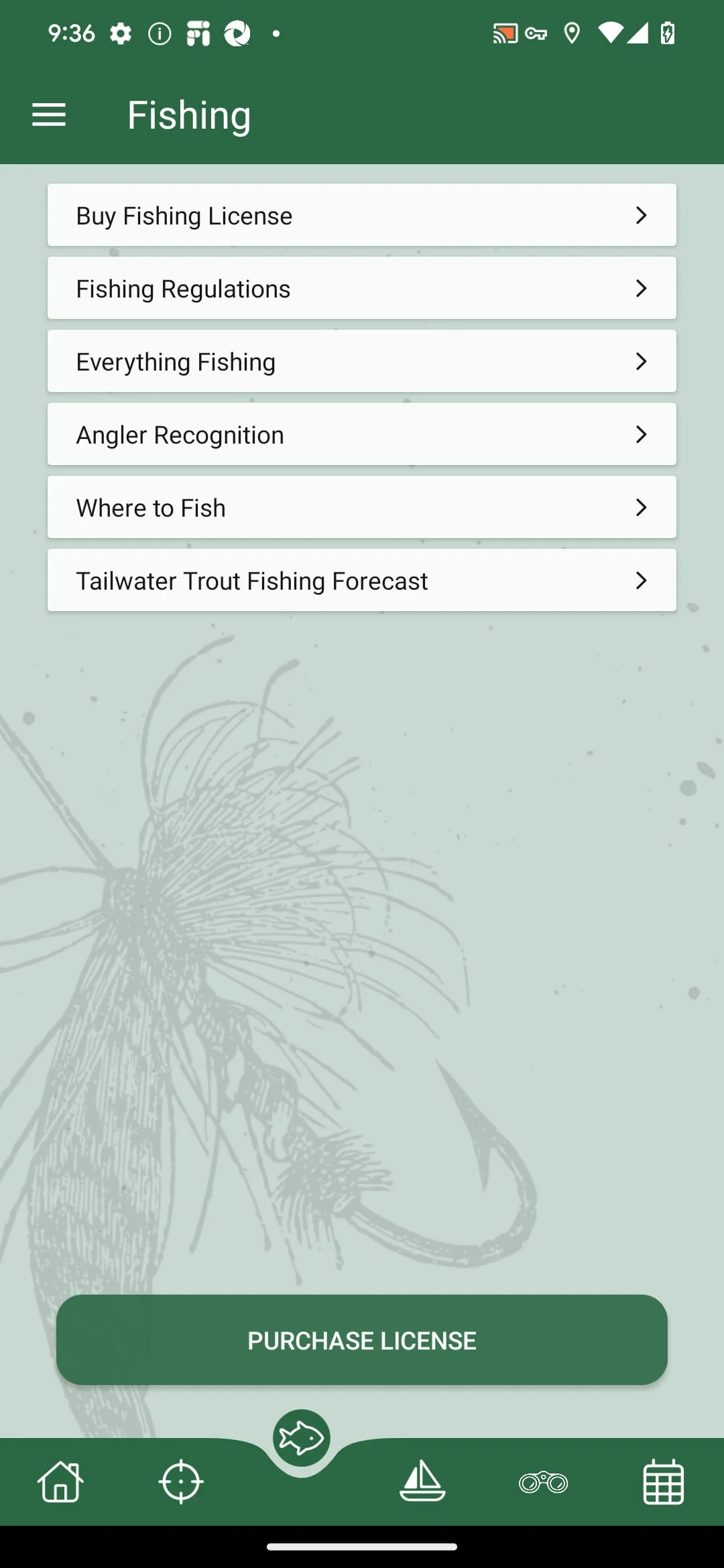Select the fish tab in bottom navigation
This screenshot has height=1568, width=724.
click(x=302, y=1438)
